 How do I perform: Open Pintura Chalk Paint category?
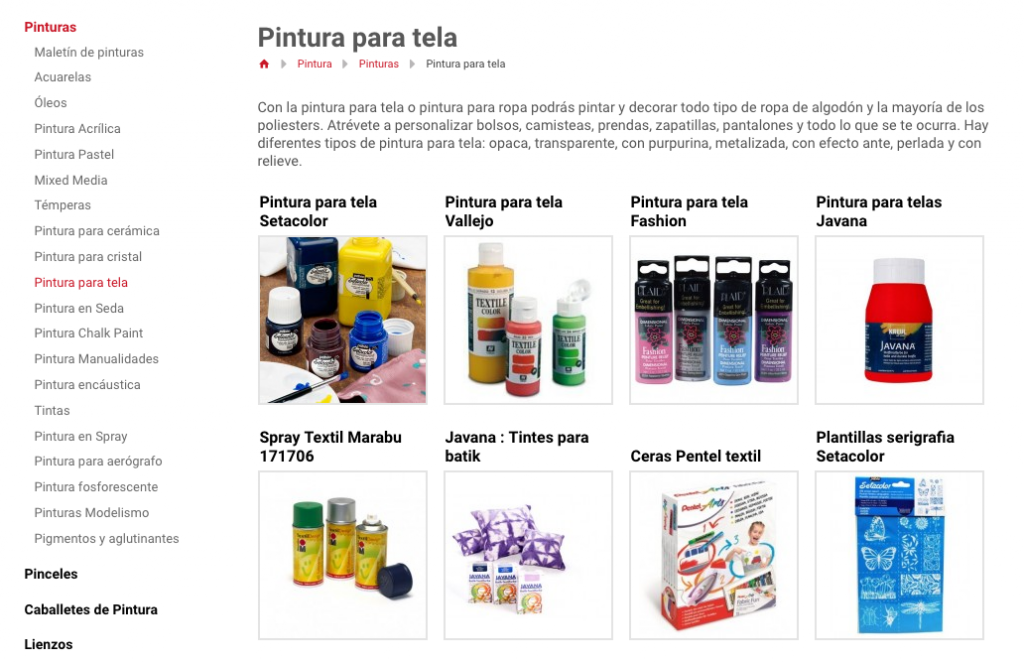[88, 333]
